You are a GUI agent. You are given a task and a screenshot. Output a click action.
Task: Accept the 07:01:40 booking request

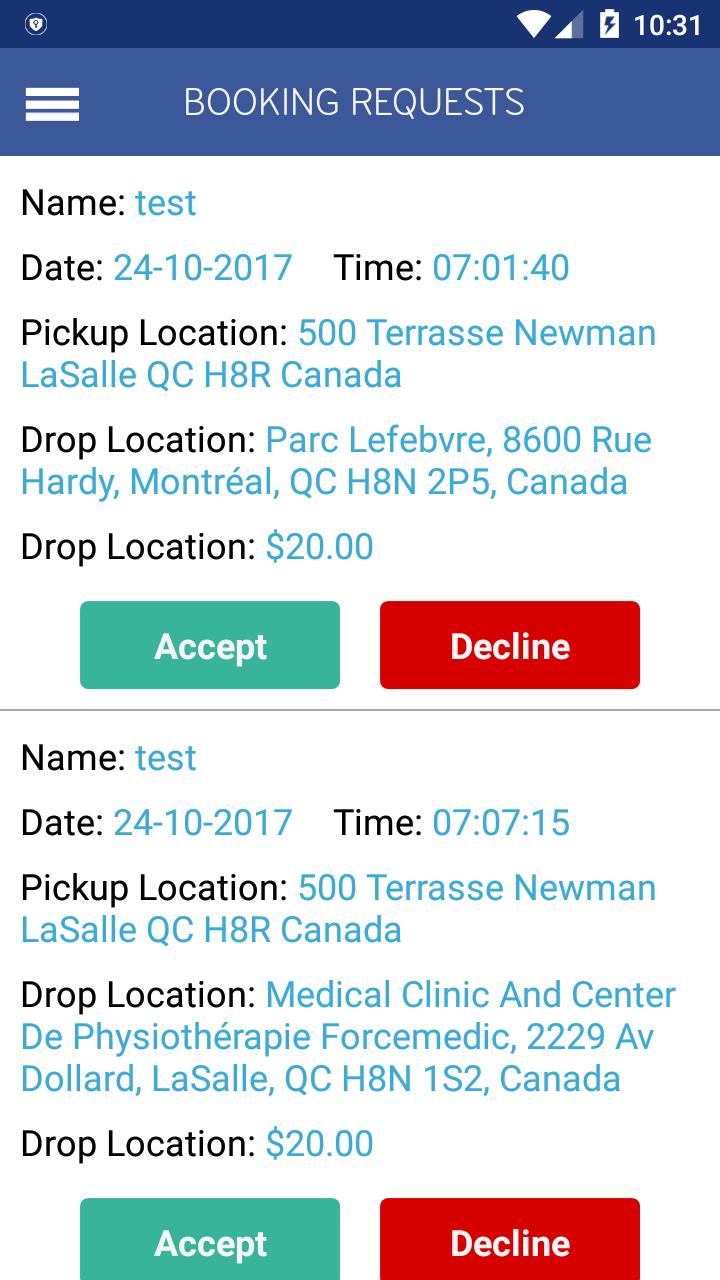point(210,645)
